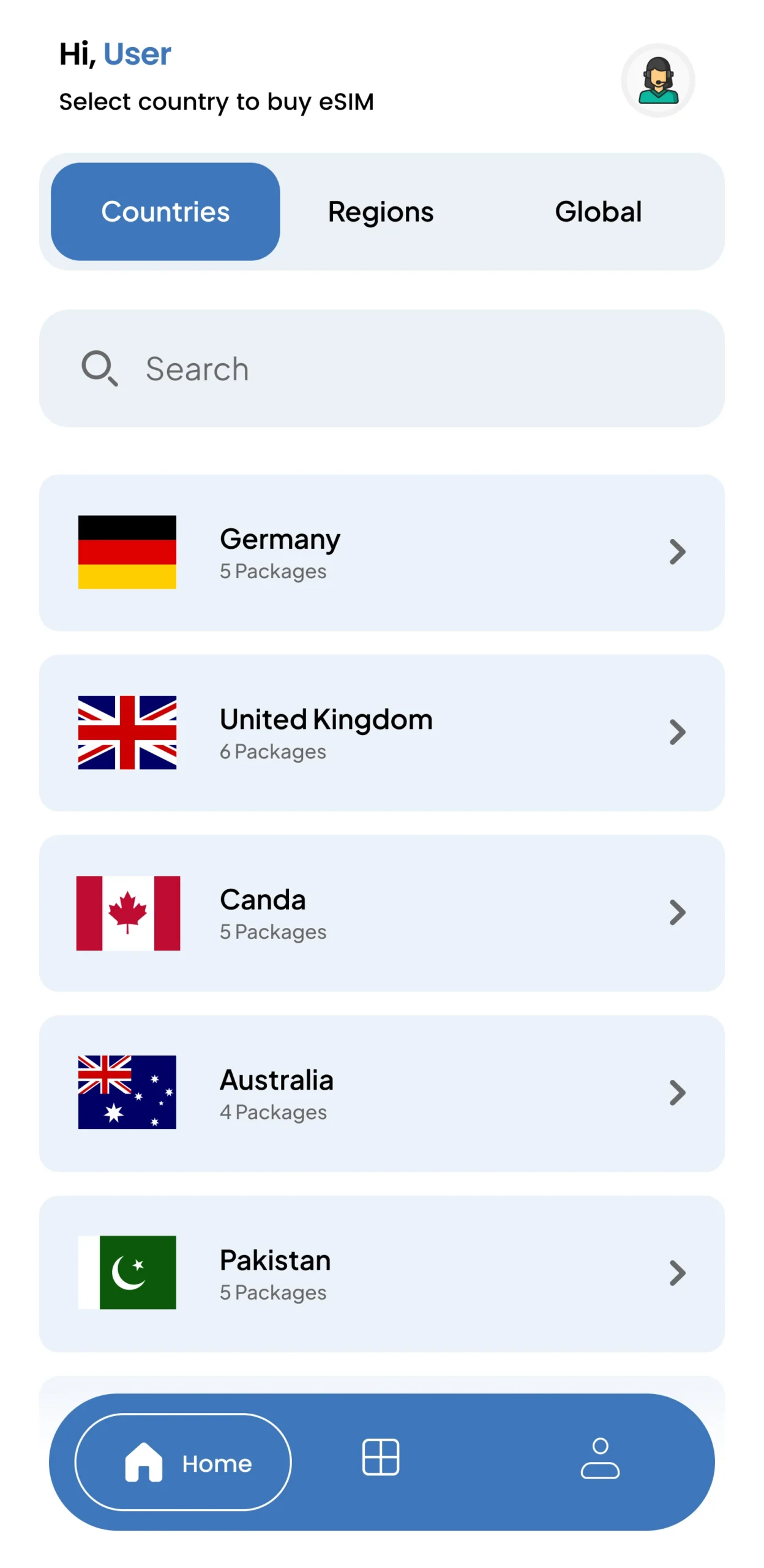Image resolution: width=764 pixels, height=1568 pixels.
Task: Click the United Kingdom flag icon
Action: tap(127, 732)
